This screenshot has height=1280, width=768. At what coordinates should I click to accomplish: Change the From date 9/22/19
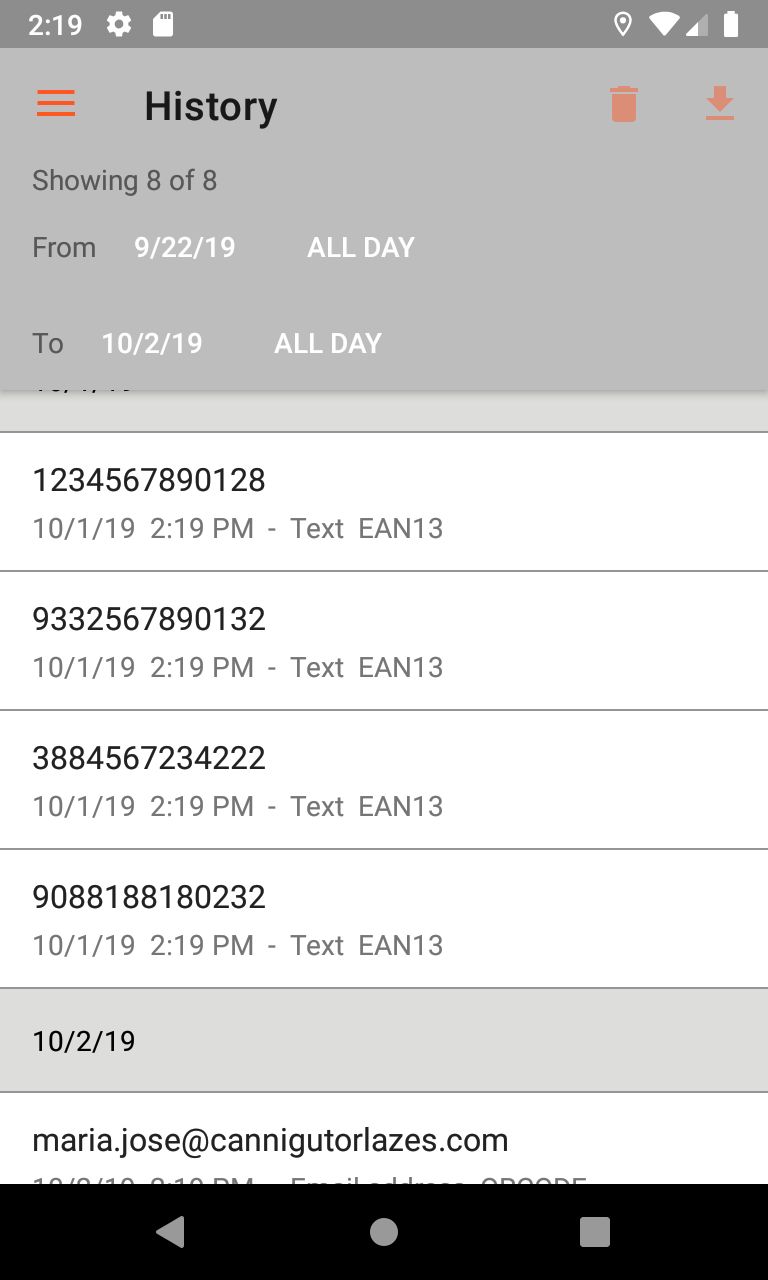coord(184,247)
